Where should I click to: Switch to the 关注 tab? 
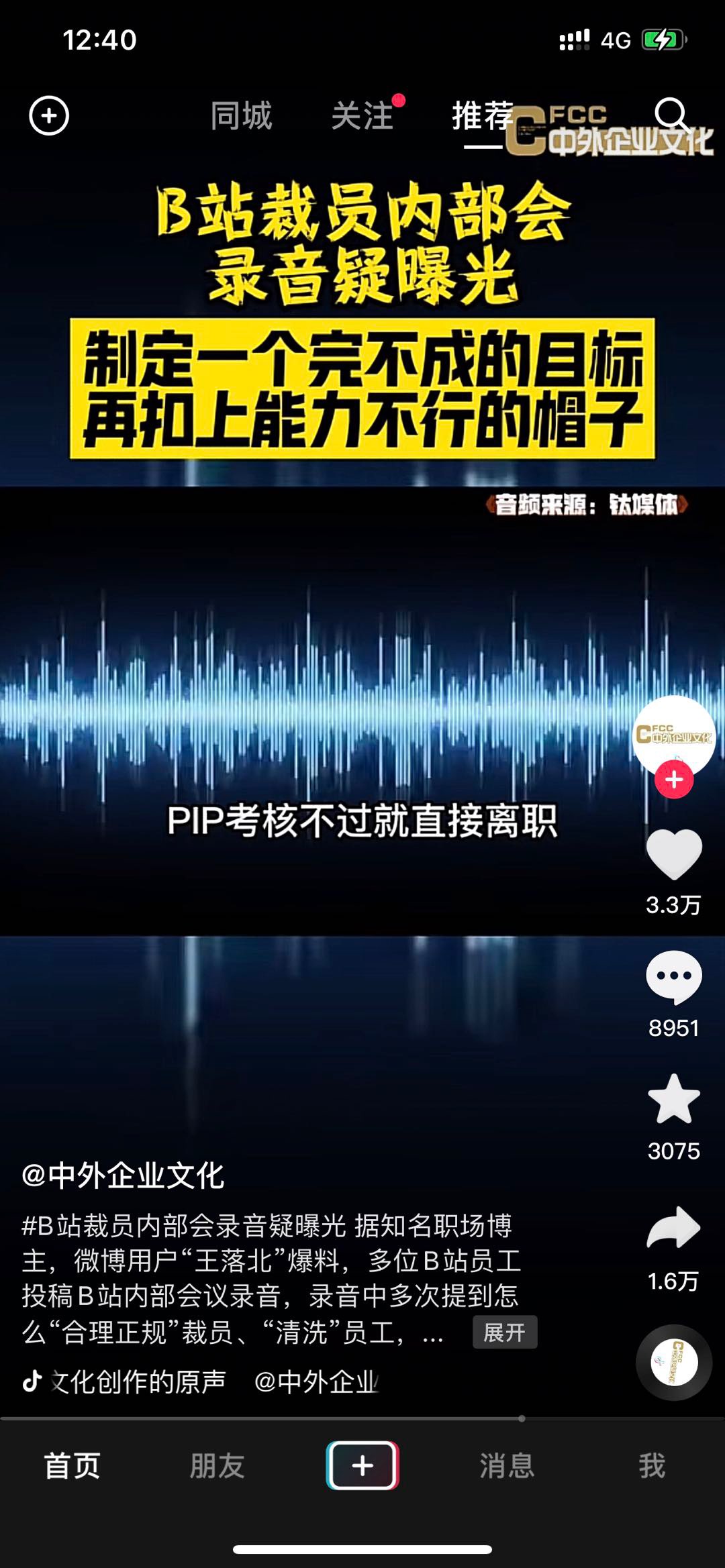click(362, 116)
